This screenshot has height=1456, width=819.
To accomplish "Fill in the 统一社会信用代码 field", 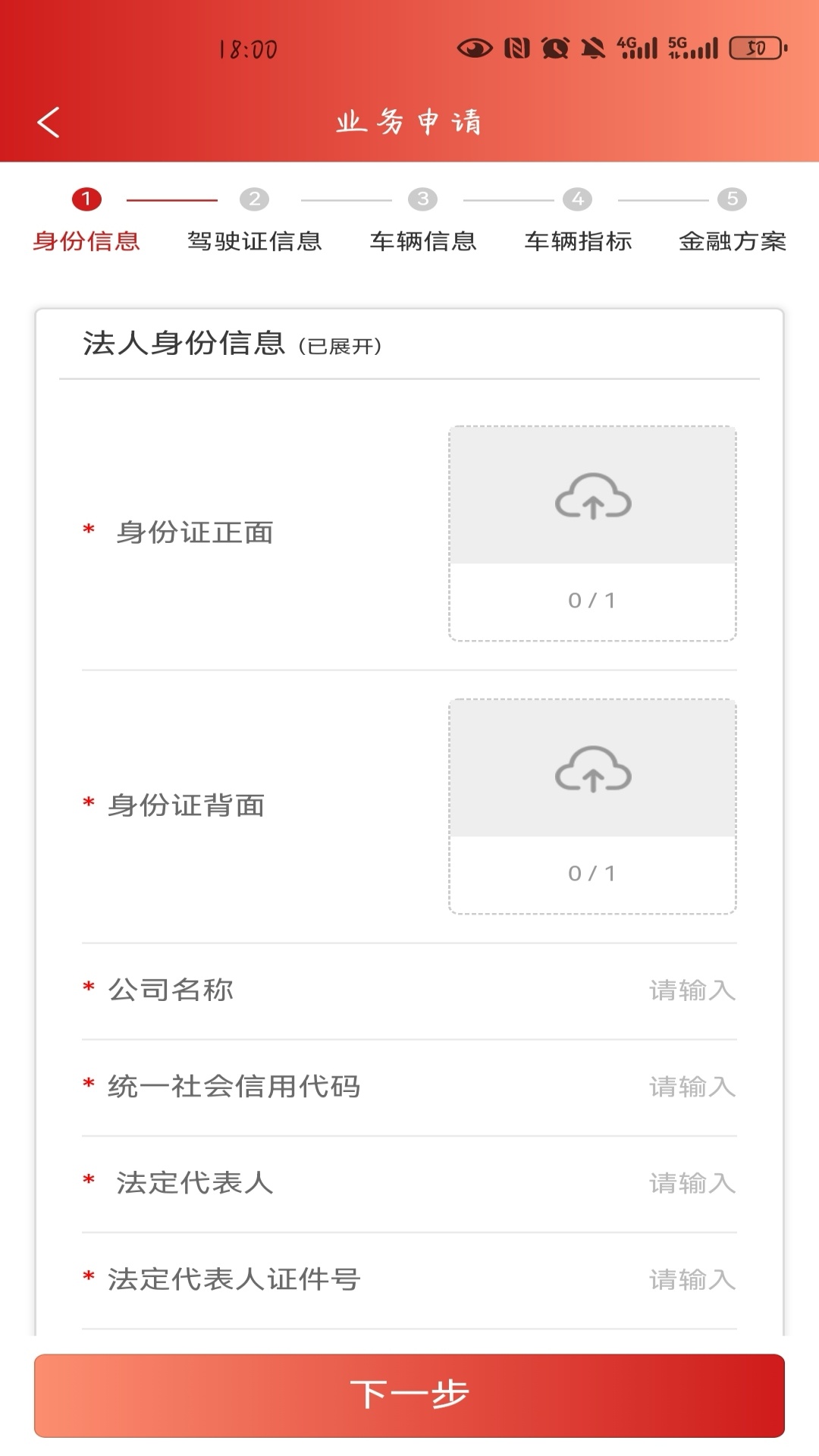I will point(691,1087).
